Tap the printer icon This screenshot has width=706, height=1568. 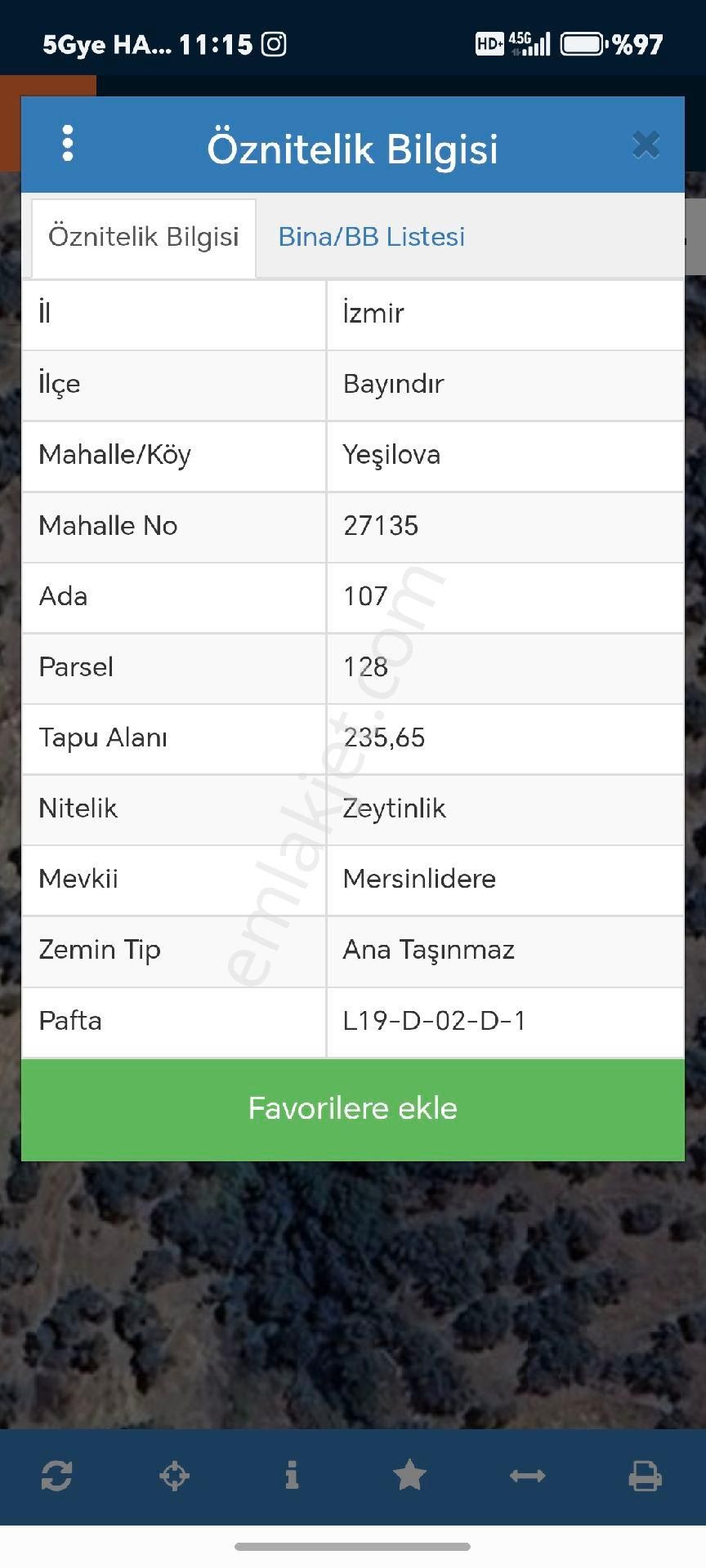(x=645, y=1476)
